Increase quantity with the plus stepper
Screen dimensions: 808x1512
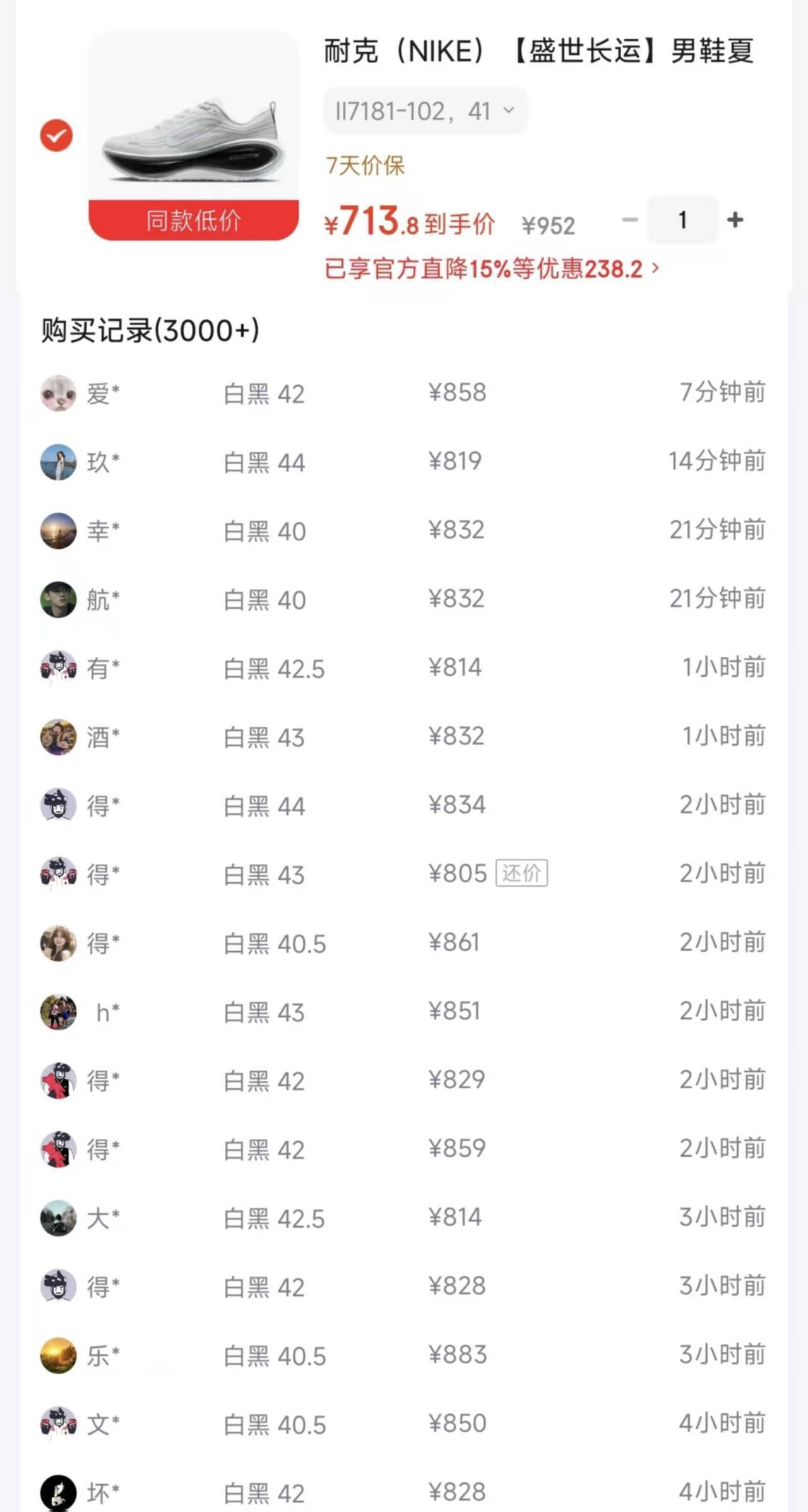(x=735, y=220)
